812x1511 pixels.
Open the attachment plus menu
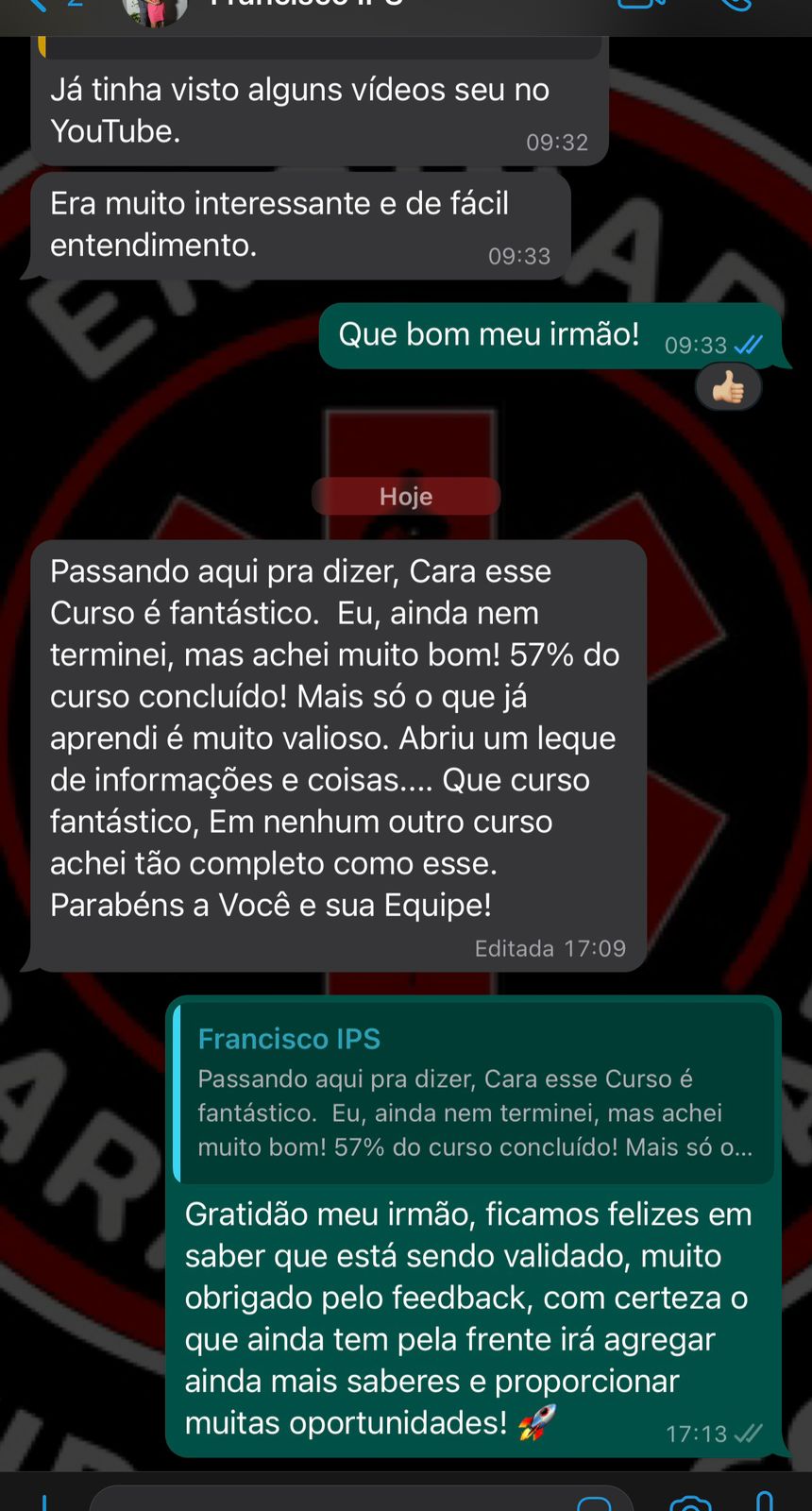pos(43,1502)
